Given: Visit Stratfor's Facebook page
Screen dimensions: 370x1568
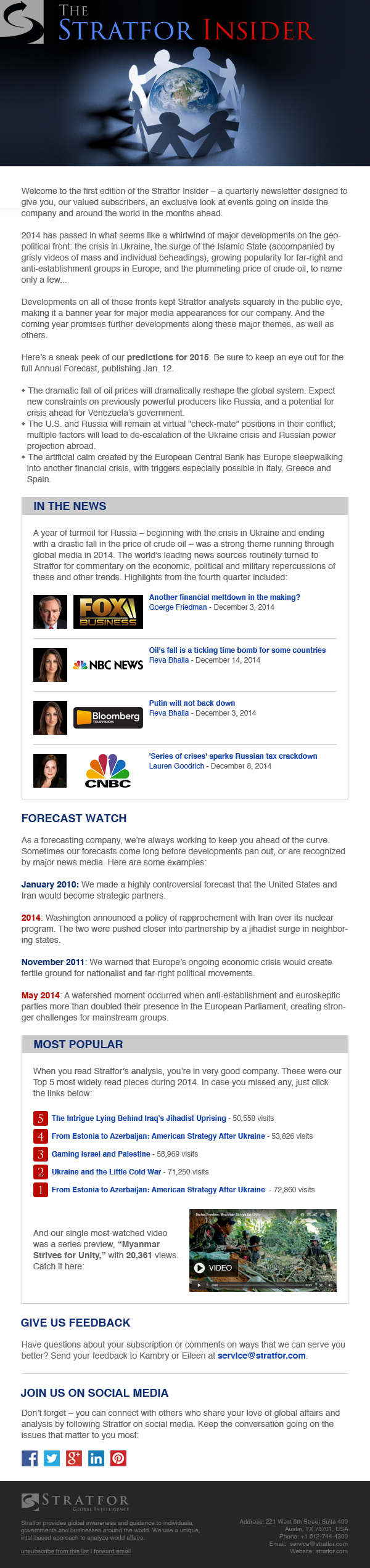Looking at the screenshot, I should click(x=30, y=1458).
